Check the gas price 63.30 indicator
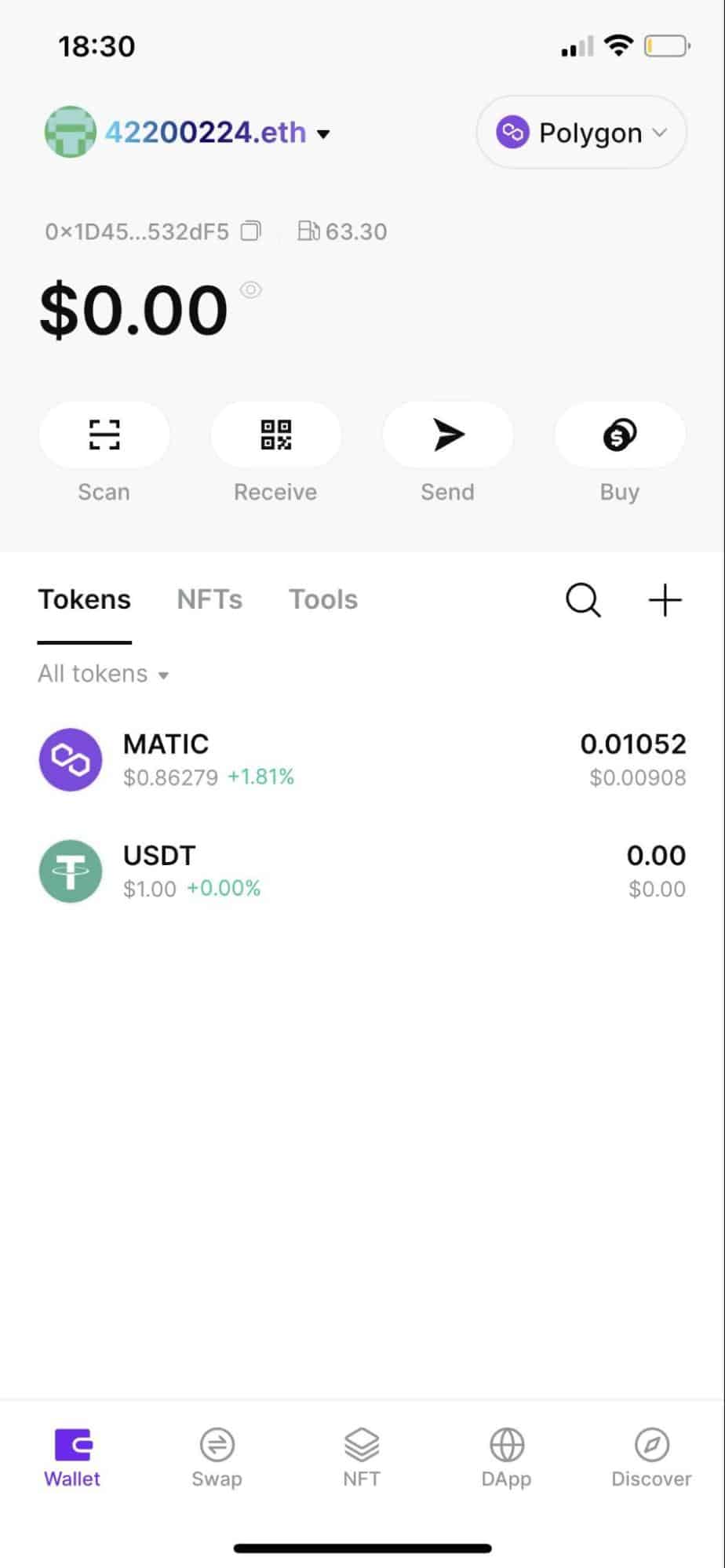 (342, 231)
